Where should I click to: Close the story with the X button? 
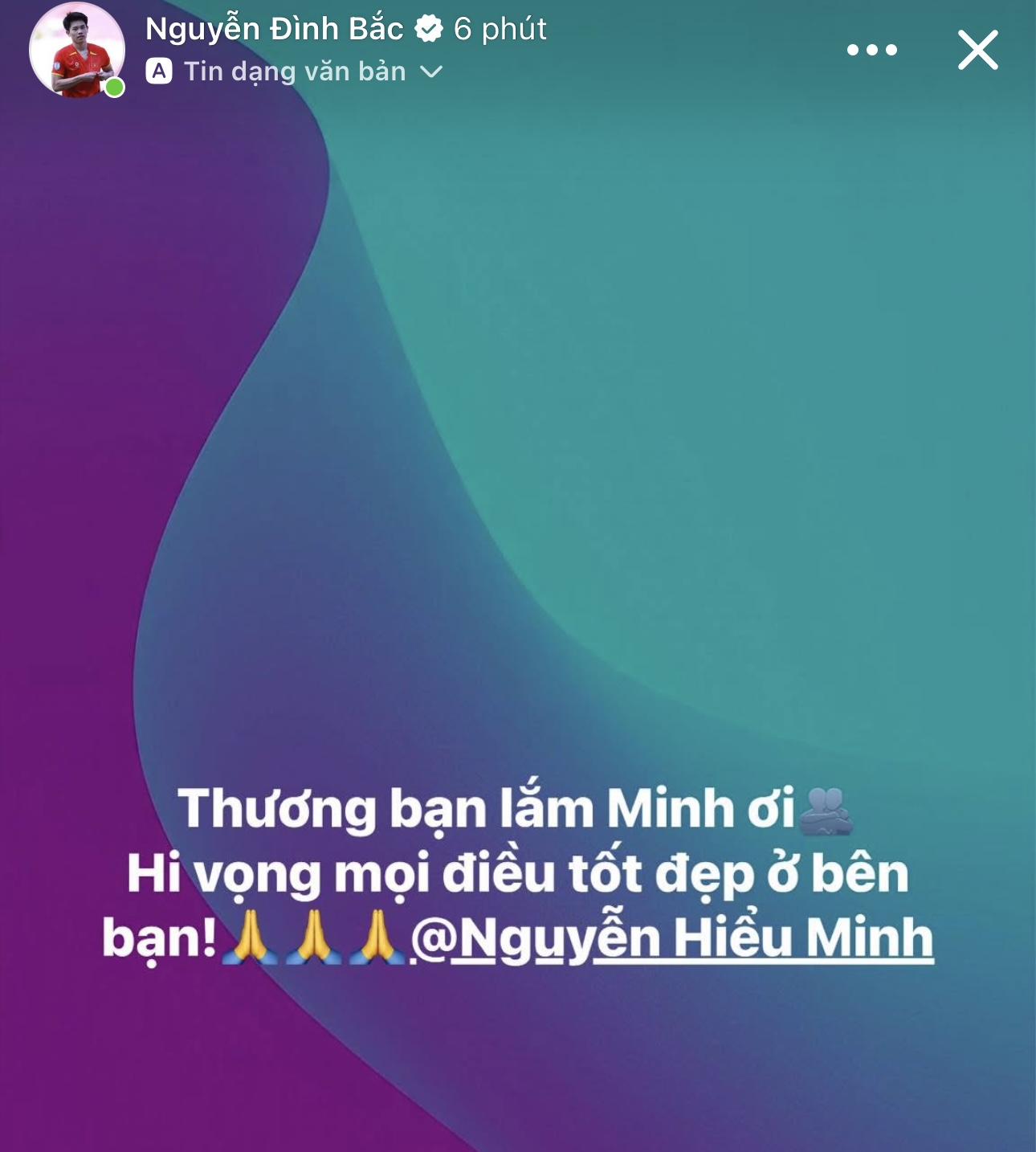pyautogui.click(x=978, y=50)
